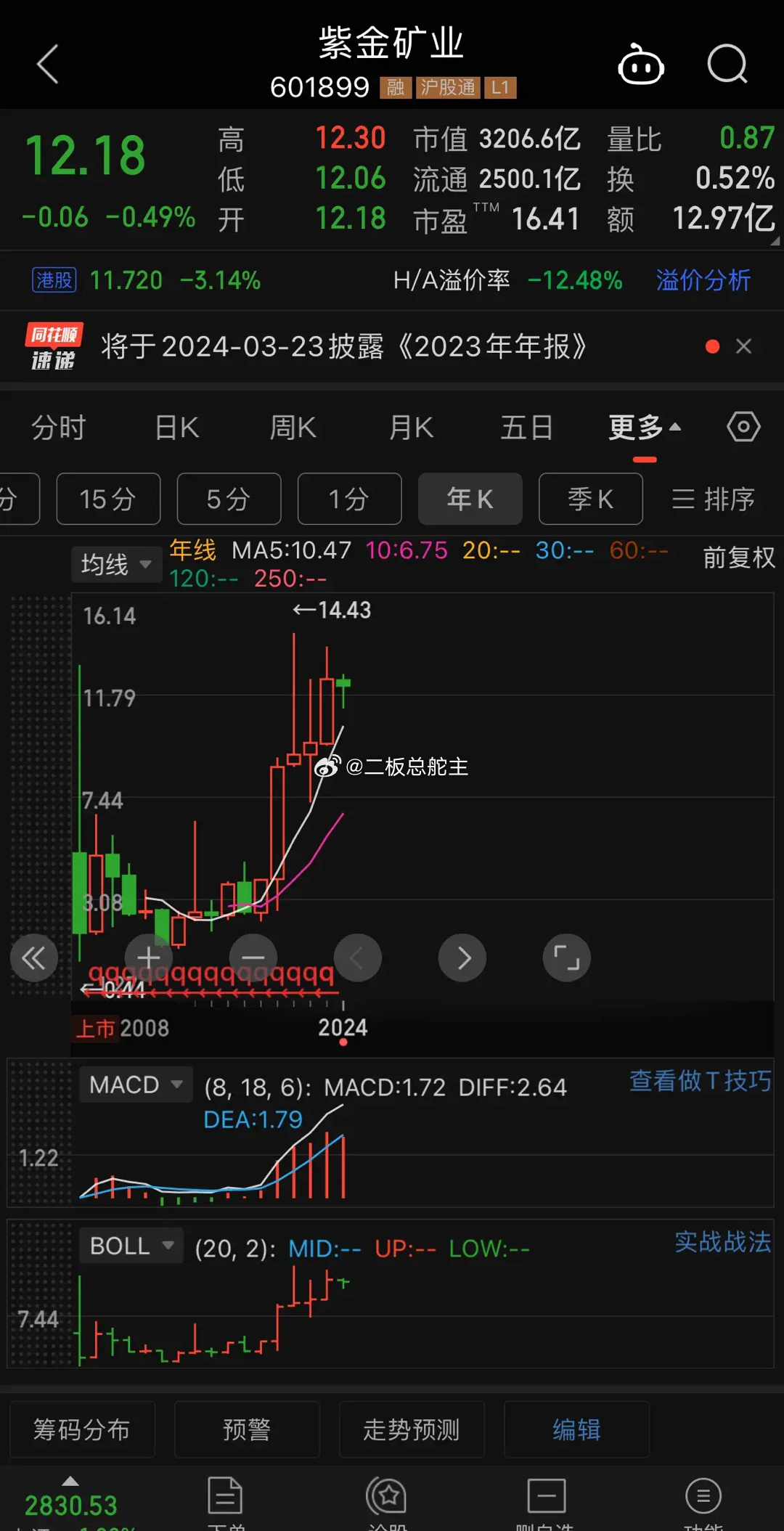
Task: Switch to the 分时 chart tab
Action: click(x=59, y=428)
